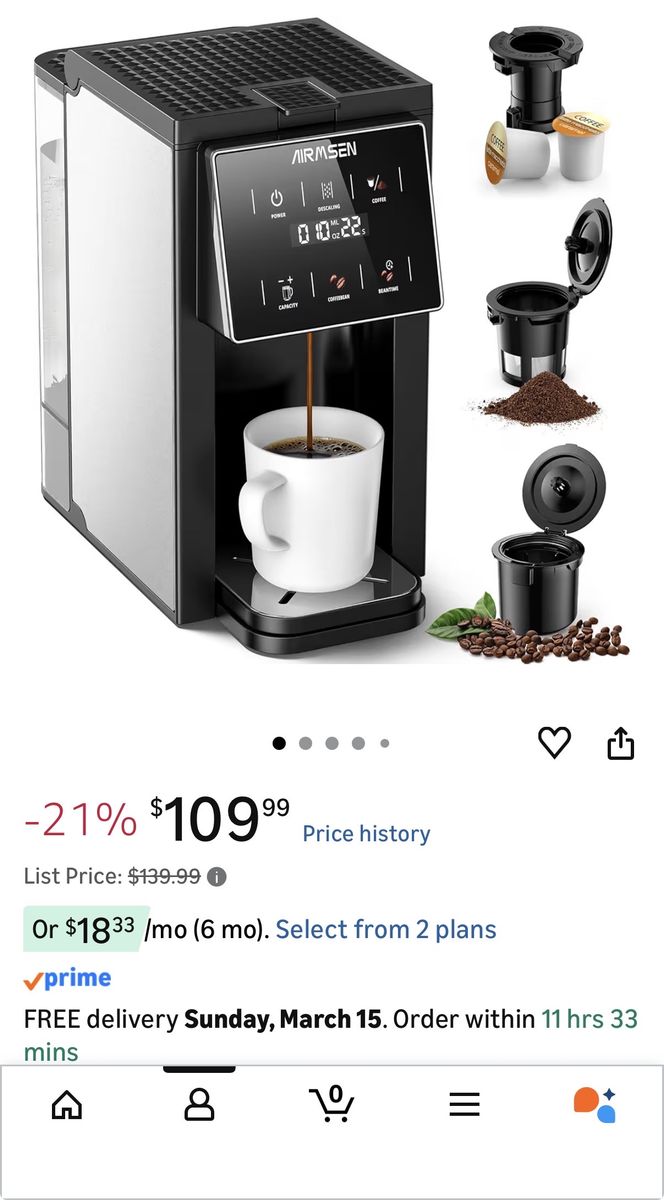Add coffee maker to wish list heart

pos(554,742)
